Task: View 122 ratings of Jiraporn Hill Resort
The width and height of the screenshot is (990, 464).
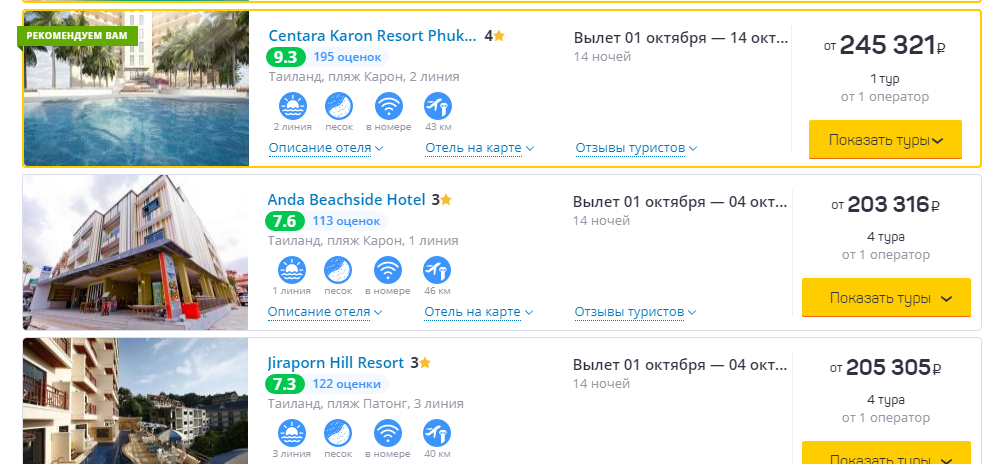Action: click(346, 384)
